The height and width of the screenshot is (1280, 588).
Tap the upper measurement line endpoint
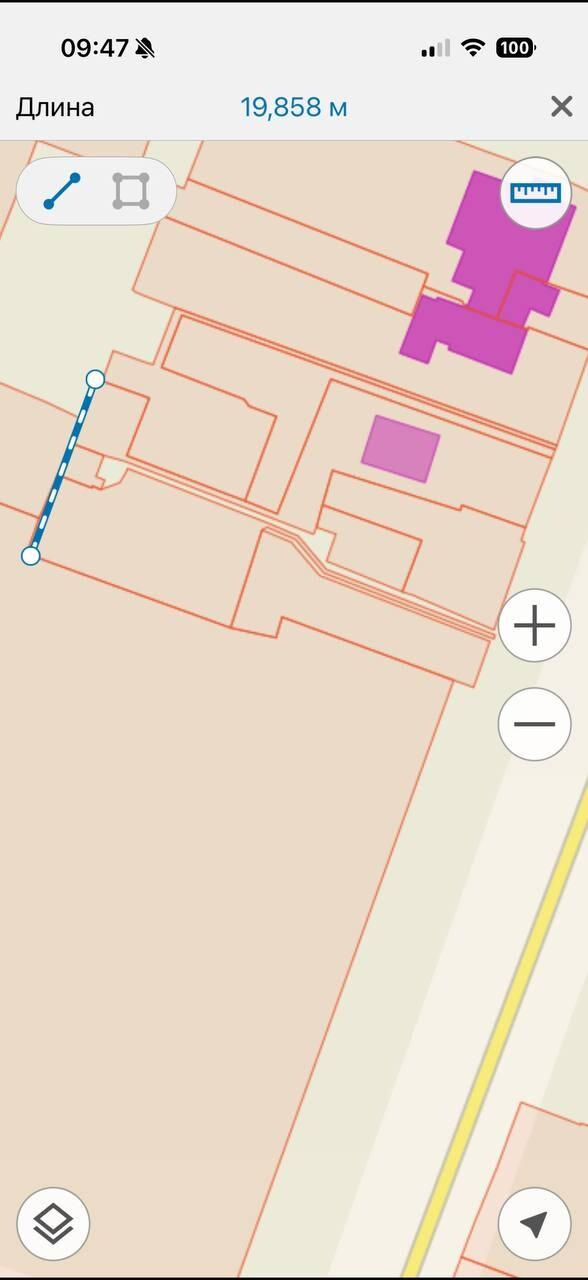(95, 379)
